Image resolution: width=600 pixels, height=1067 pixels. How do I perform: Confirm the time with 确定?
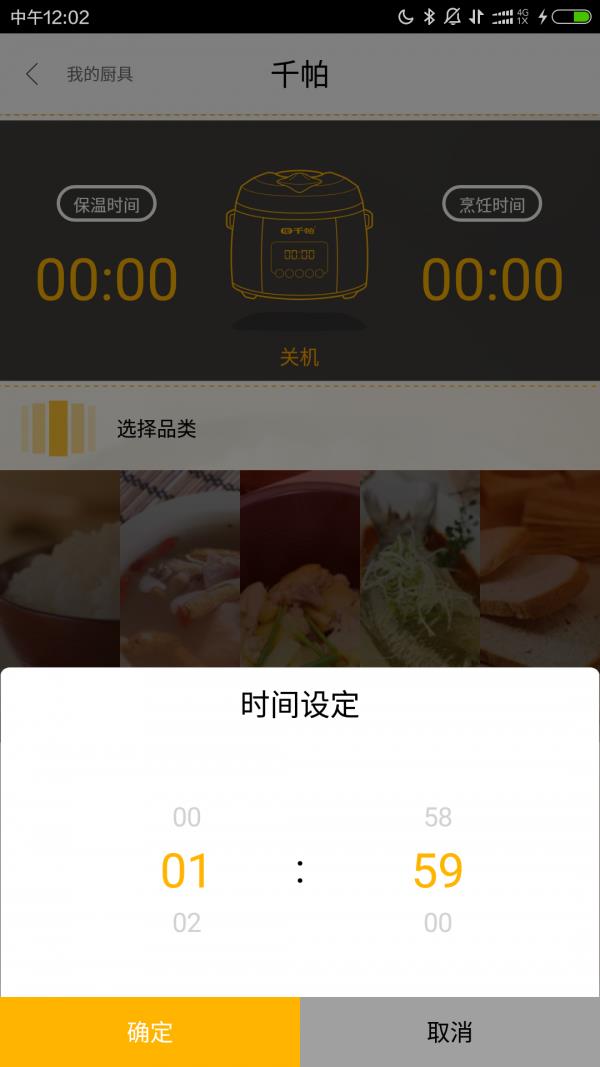(150, 1032)
